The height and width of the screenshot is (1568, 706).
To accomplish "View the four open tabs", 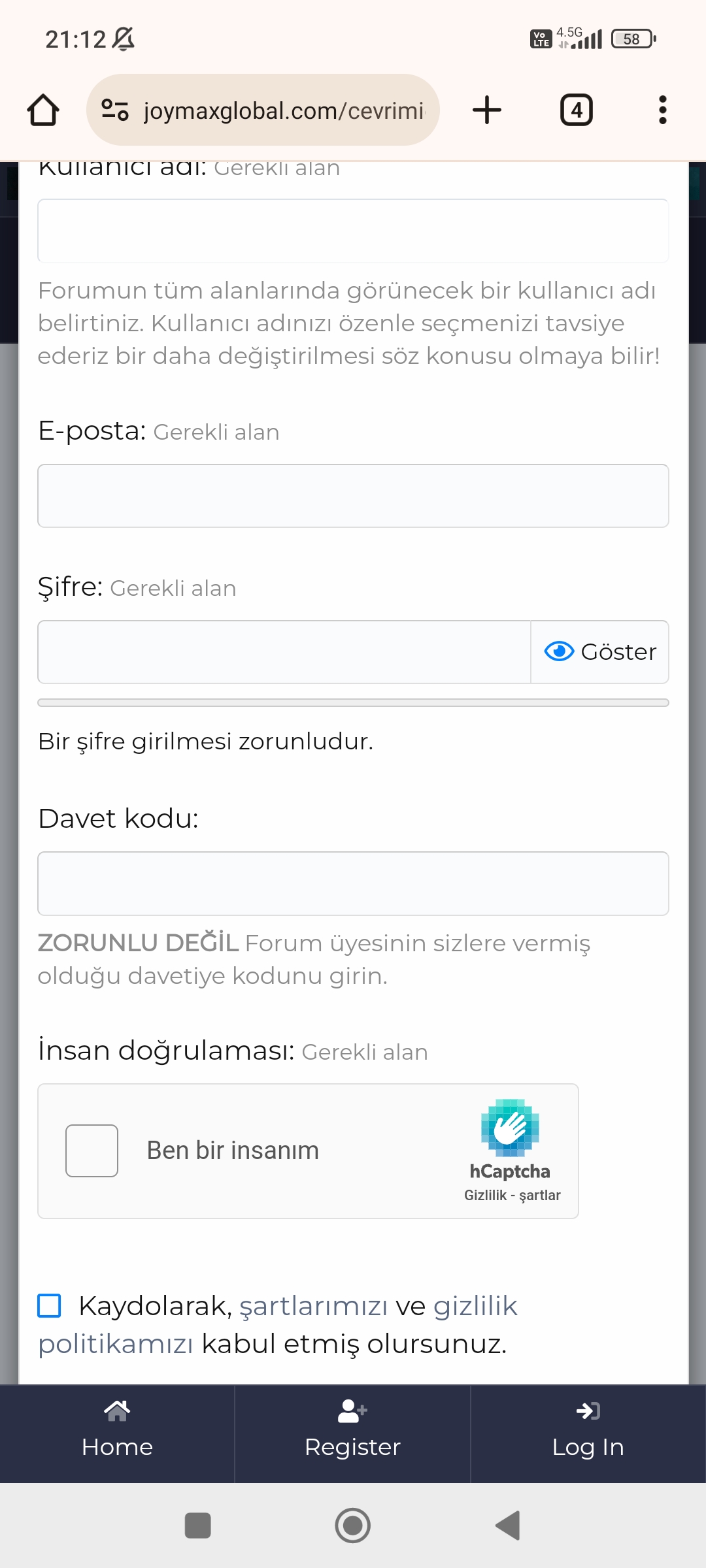I will (577, 110).
